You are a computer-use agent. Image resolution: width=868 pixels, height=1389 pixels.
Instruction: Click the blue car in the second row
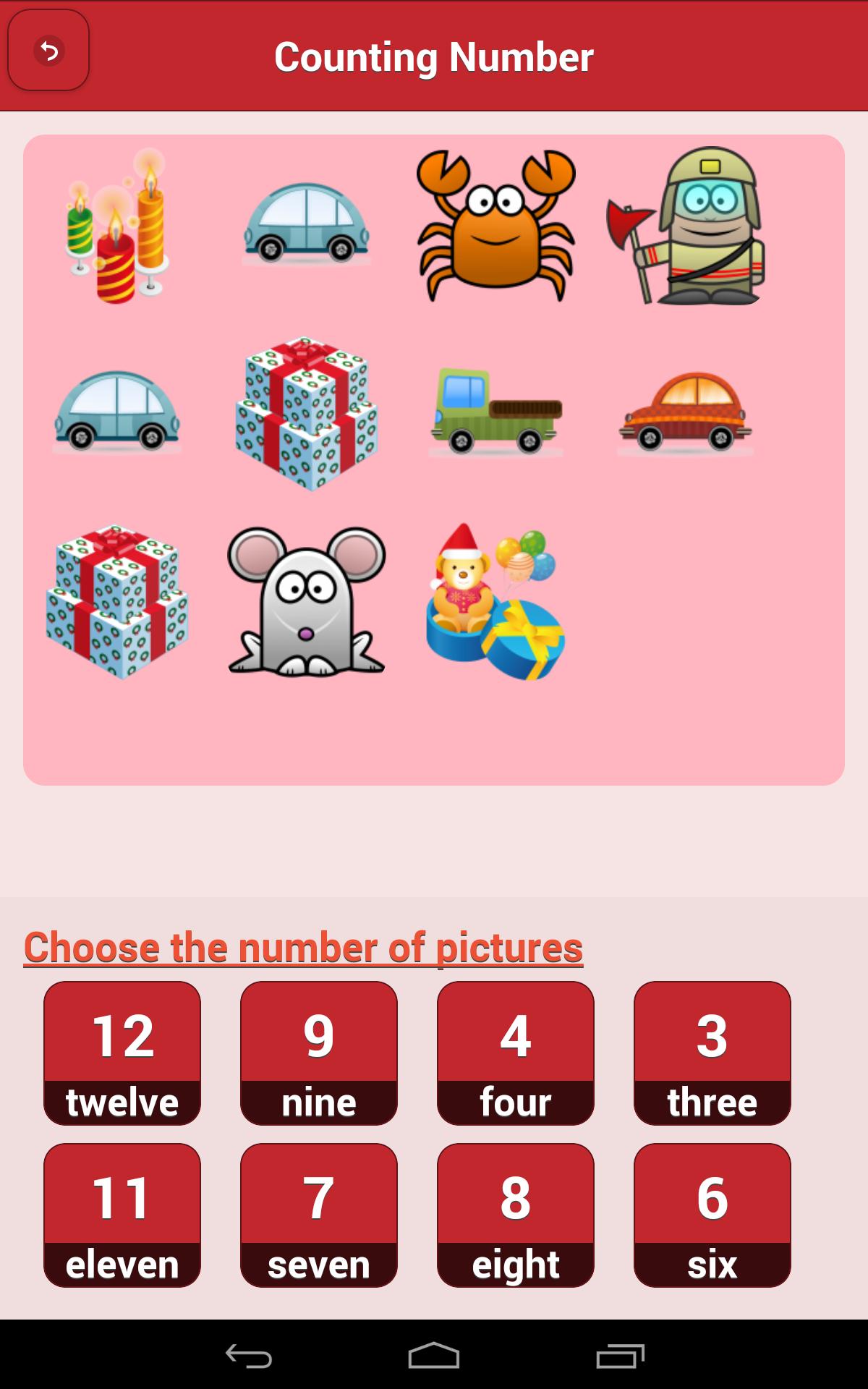116,409
